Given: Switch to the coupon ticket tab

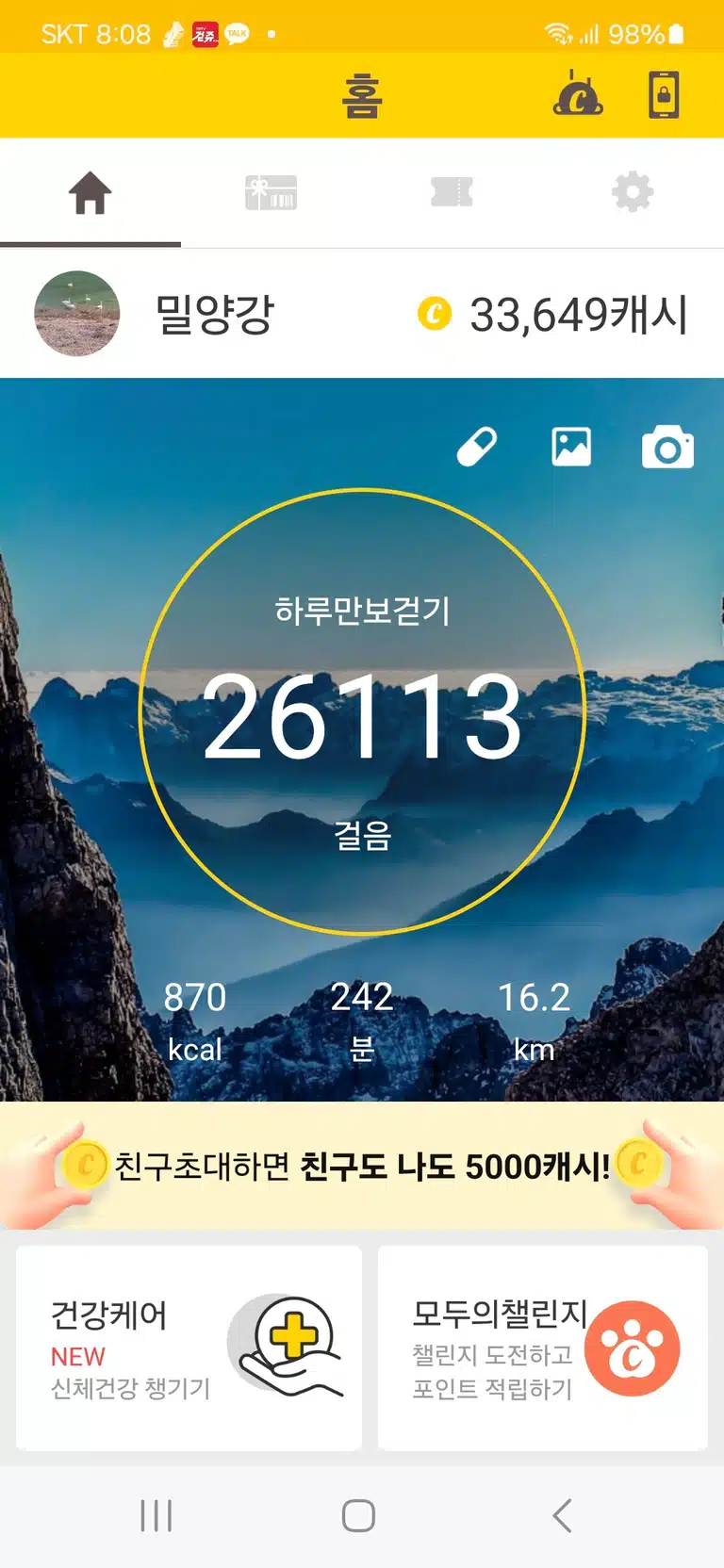Looking at the screenshot, I should click(x=452, y=193).
